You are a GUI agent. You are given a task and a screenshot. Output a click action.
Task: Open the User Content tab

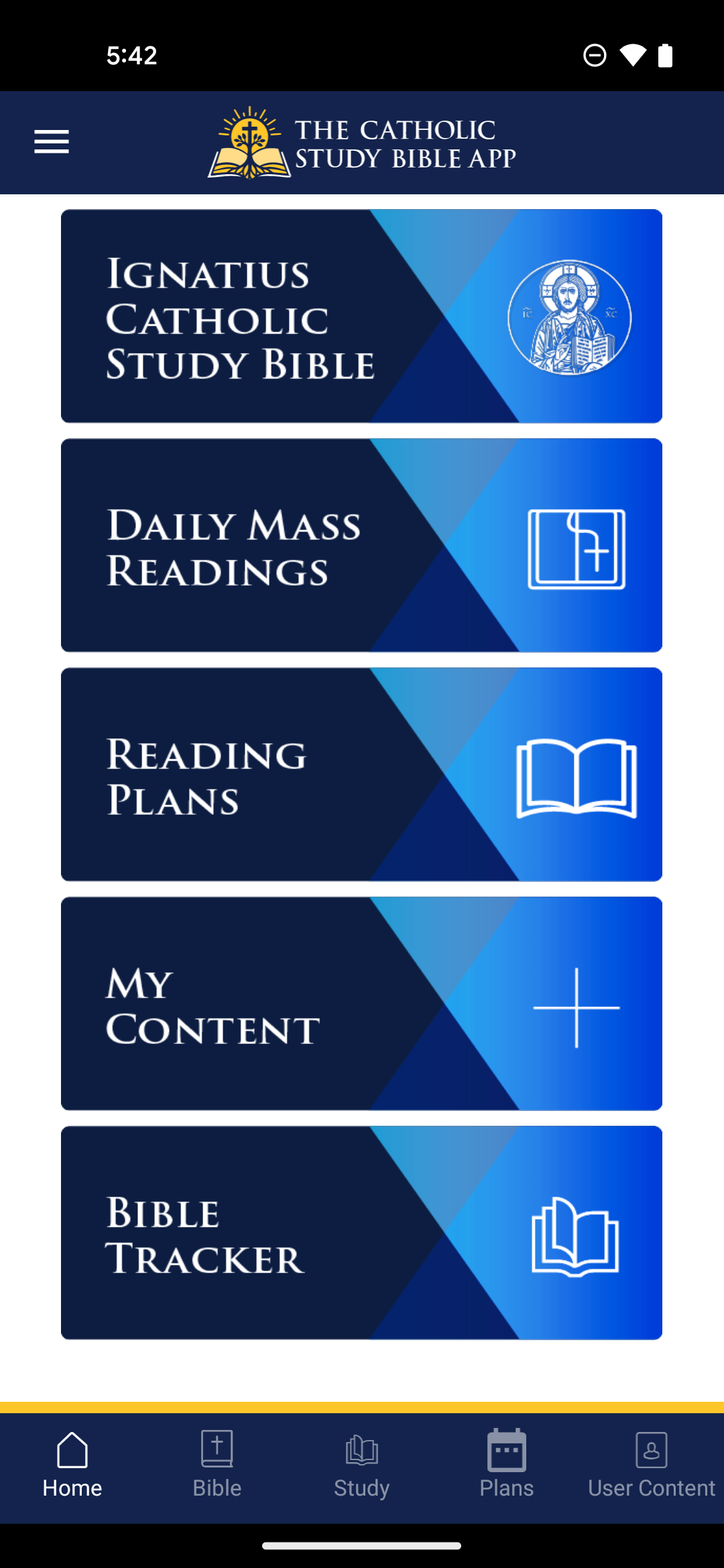(651, 1465)
